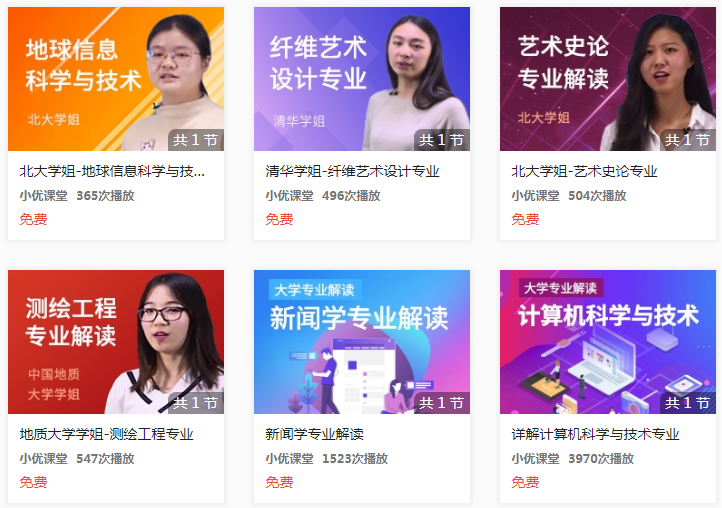Image resolution: width=722 pixels, height=508 pixels.
Task: Open the 详解计算机科学与技术专业 course card
Action: point(607,342)
